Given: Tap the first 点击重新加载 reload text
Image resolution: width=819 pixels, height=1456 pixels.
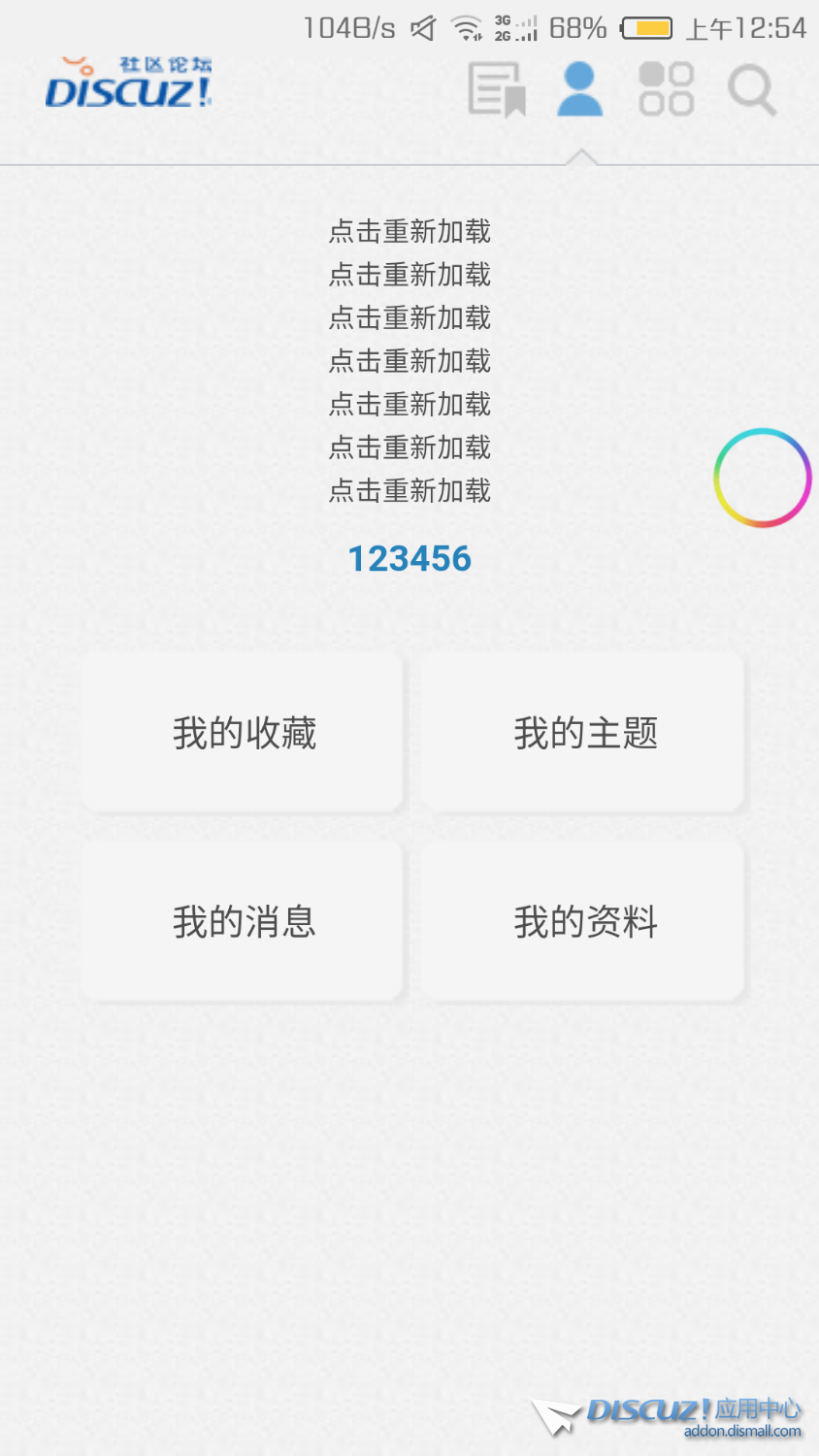Looking at the screenshot, I should [409, 231].
